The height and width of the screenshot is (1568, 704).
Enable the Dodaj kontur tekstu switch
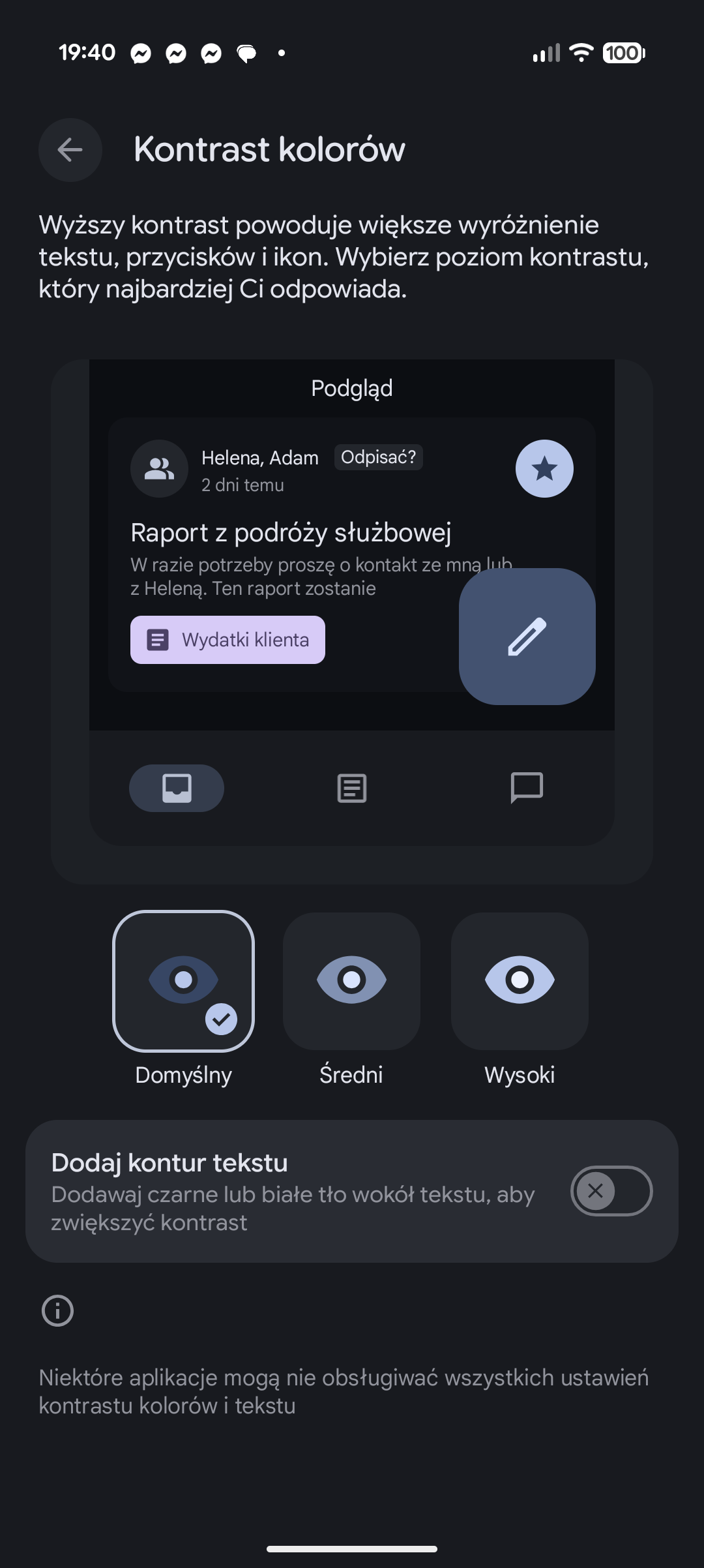(x=611, y=1191)
